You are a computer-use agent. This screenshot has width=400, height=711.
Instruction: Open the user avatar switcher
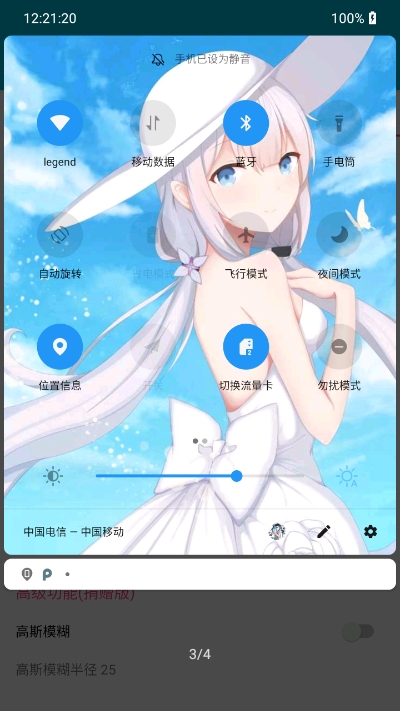pyautogui.click(x=277, y=531)
